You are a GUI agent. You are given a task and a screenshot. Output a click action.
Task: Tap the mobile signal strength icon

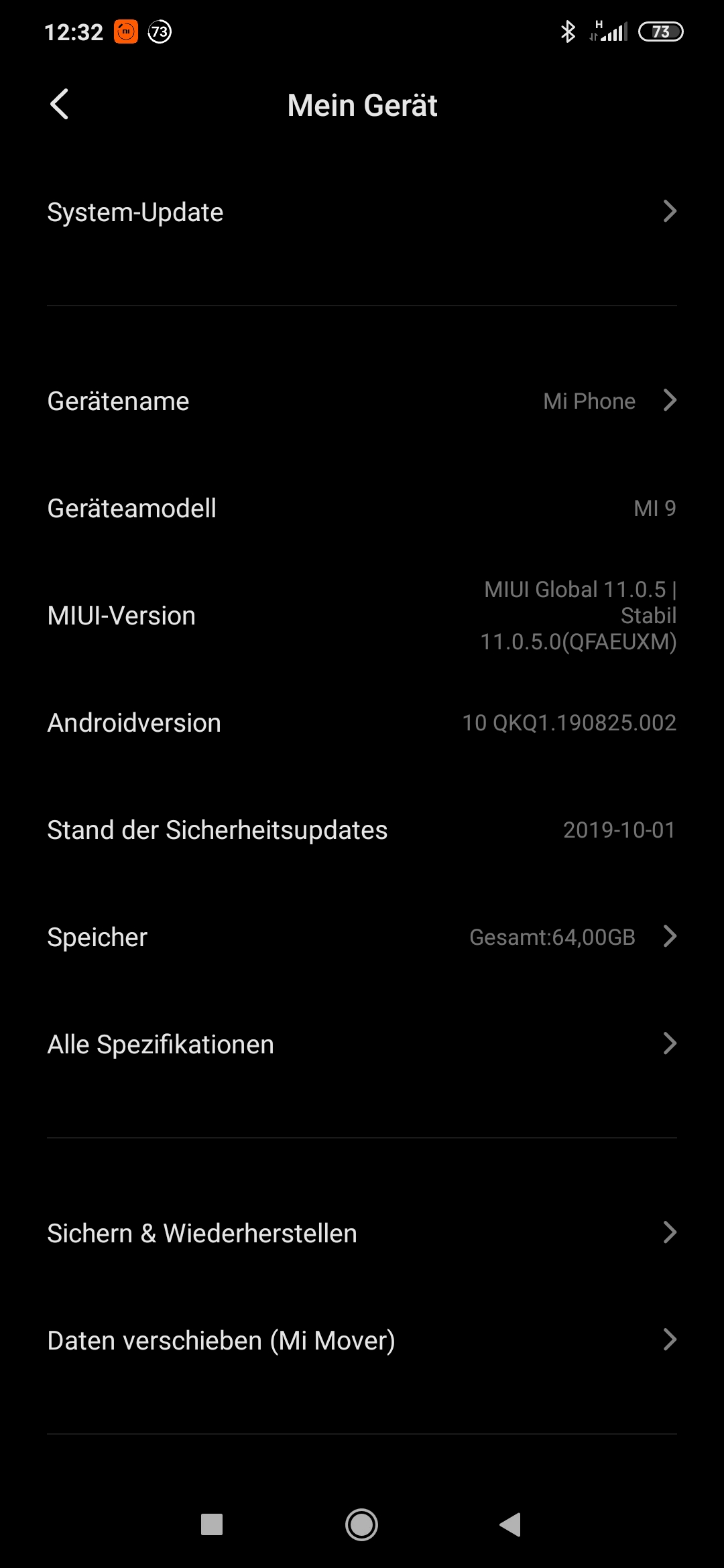[x=611, y=31]
